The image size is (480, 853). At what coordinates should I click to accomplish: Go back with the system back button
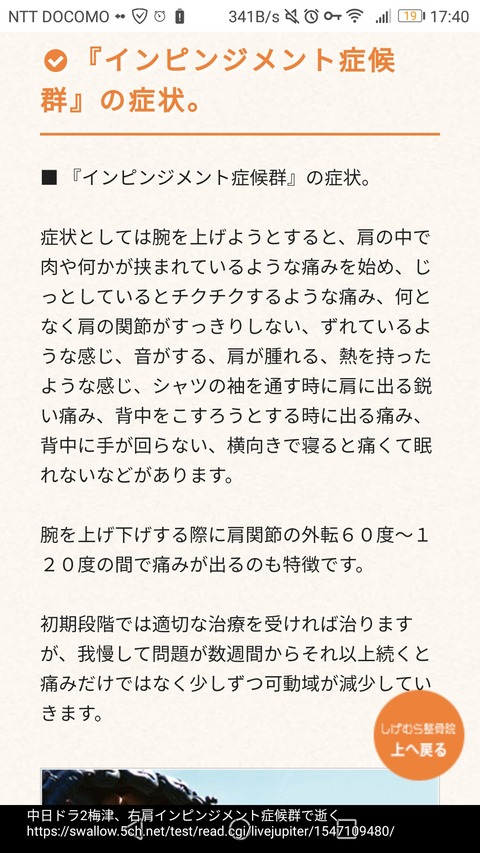point(134,829)
